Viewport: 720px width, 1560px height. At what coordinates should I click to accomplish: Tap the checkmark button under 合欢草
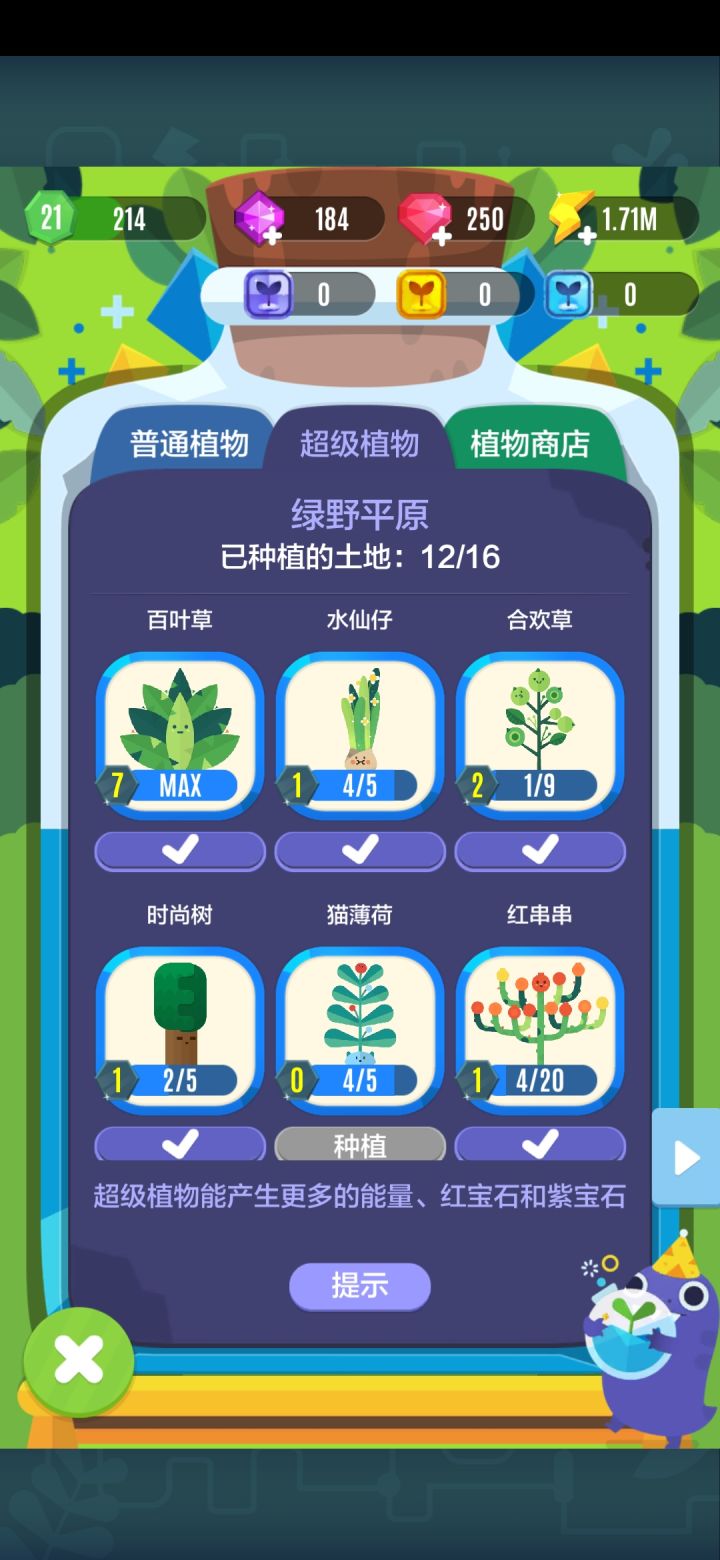coord(540,851)
